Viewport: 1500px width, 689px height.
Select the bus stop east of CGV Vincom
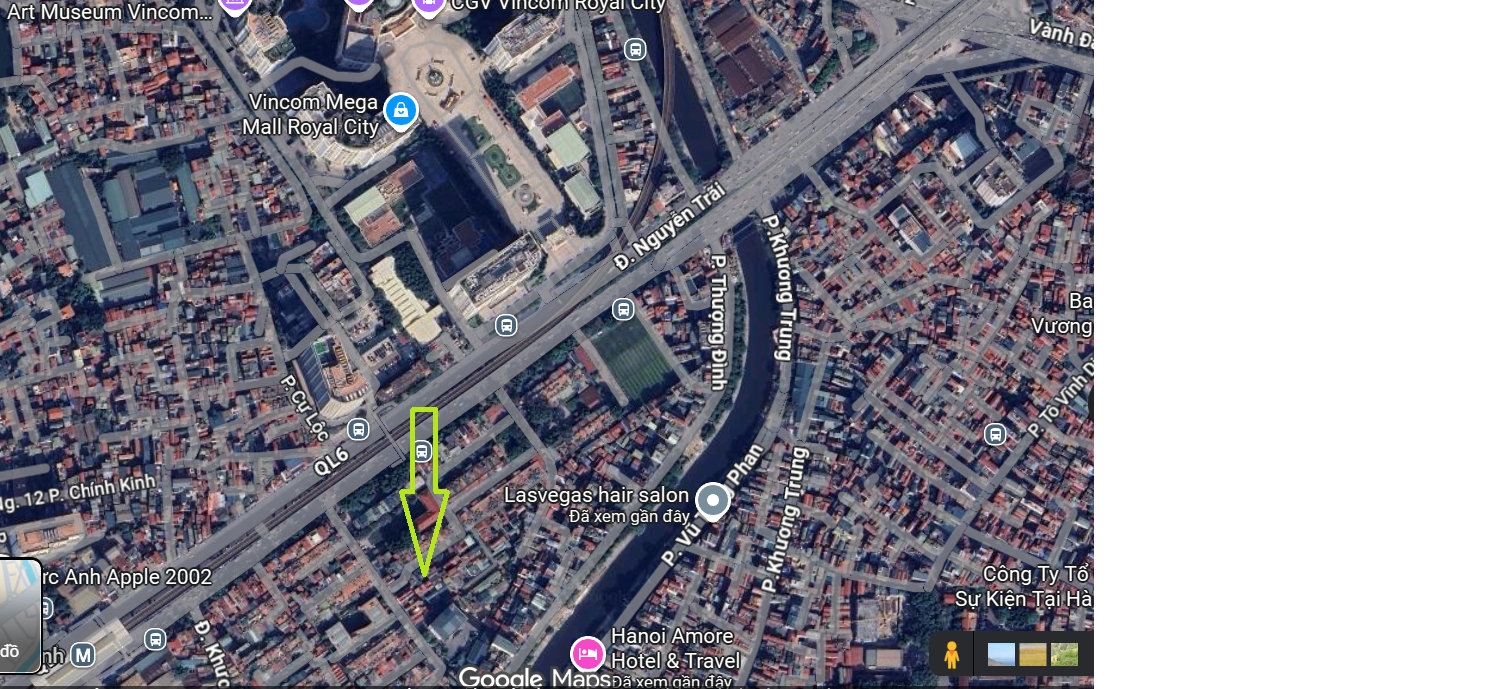[x=635, y=48]
